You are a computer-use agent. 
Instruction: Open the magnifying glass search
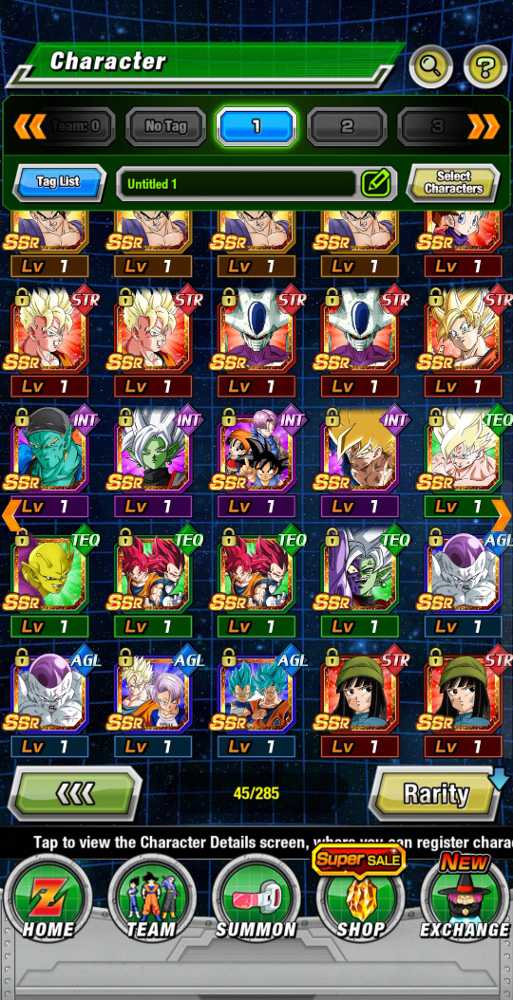(x=431, y=66)
